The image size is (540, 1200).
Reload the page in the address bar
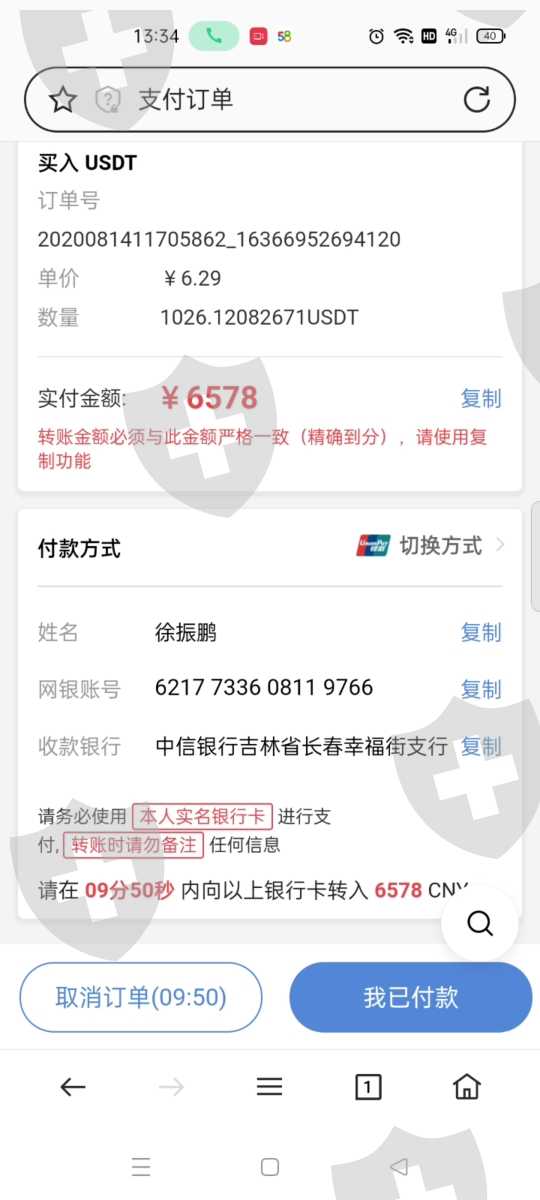pyautogui.click(x=477, y=99)
